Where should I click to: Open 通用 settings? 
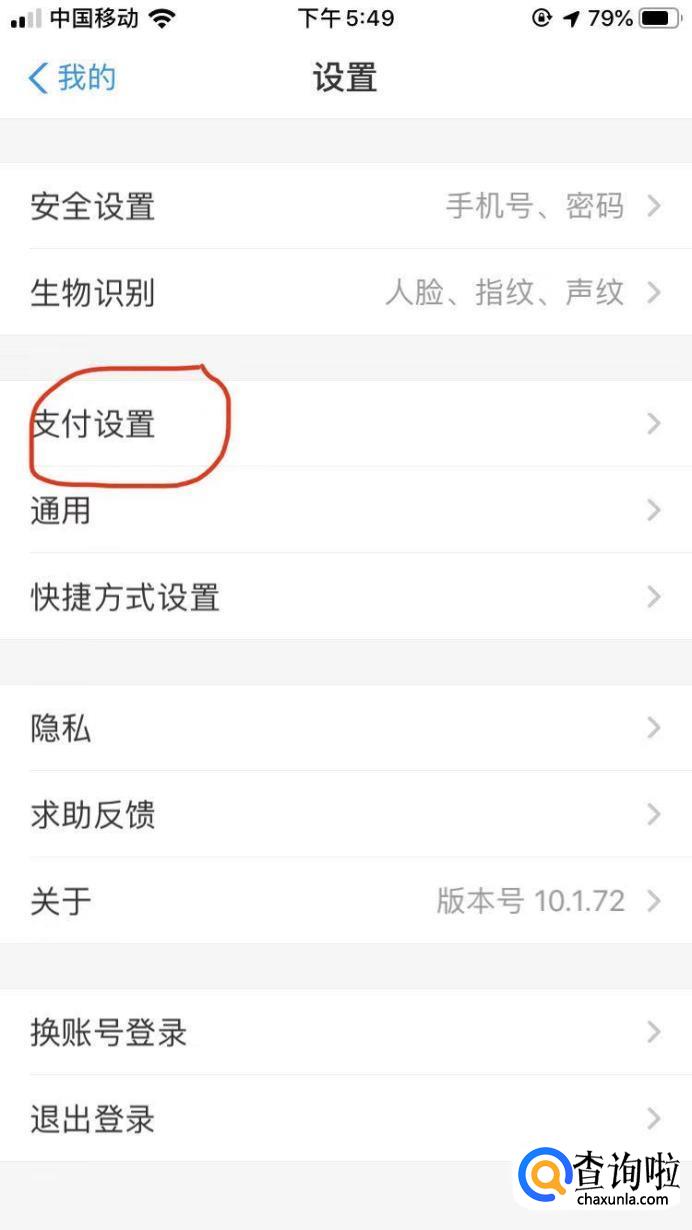(x=346, y=510)
